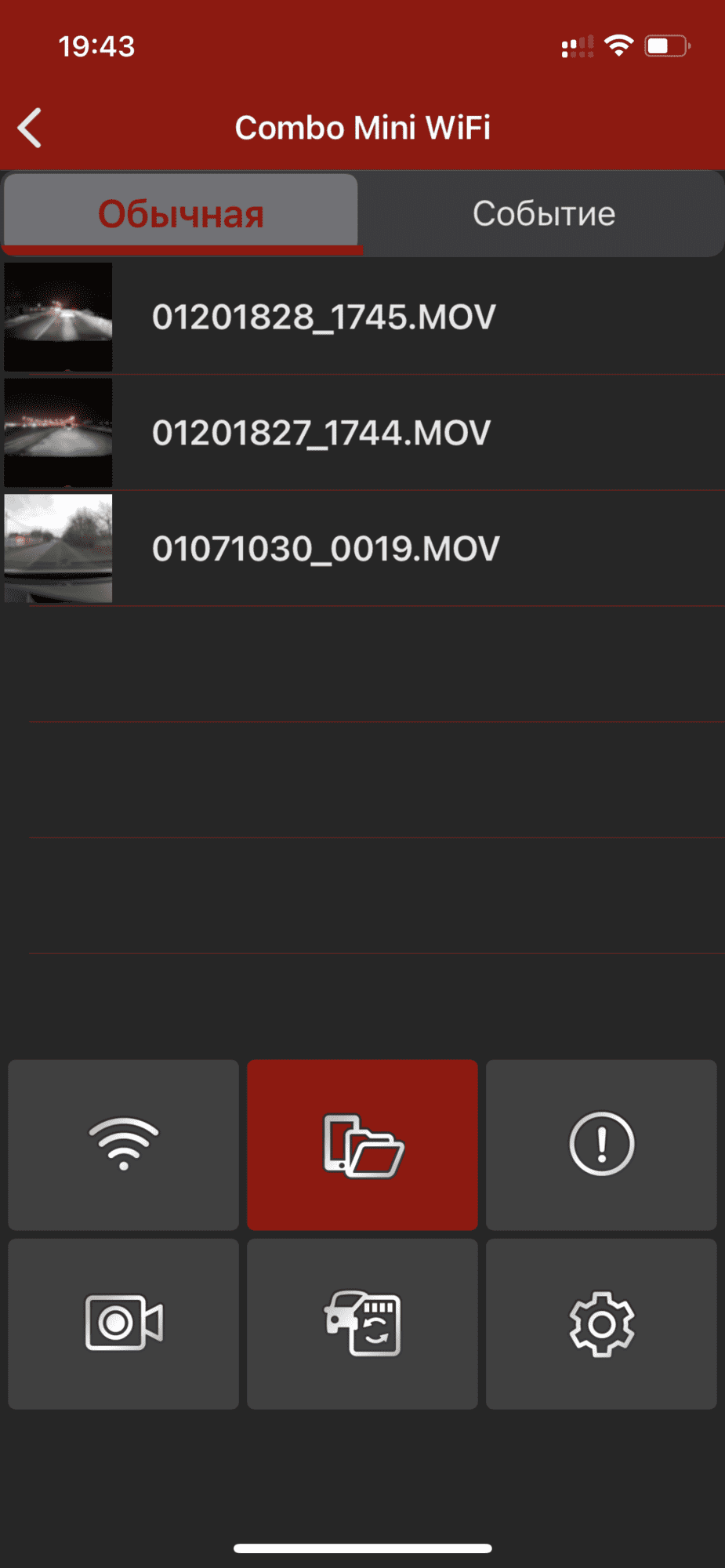Go back from Combo Mini WiFi
Image resolution: width=725 pixels, height=1568 pixels.
click(x=30, y=128)
